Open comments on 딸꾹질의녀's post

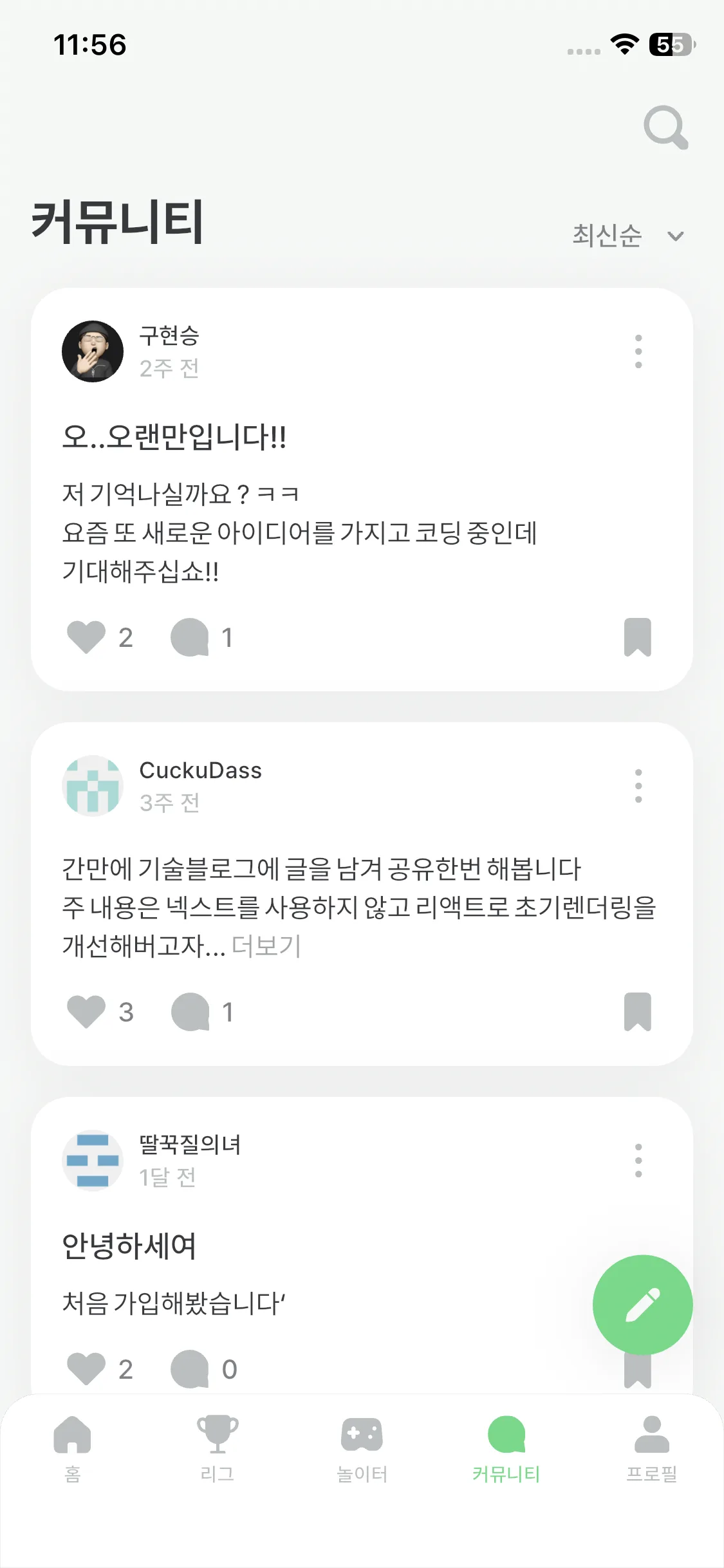pos(190,1368)
